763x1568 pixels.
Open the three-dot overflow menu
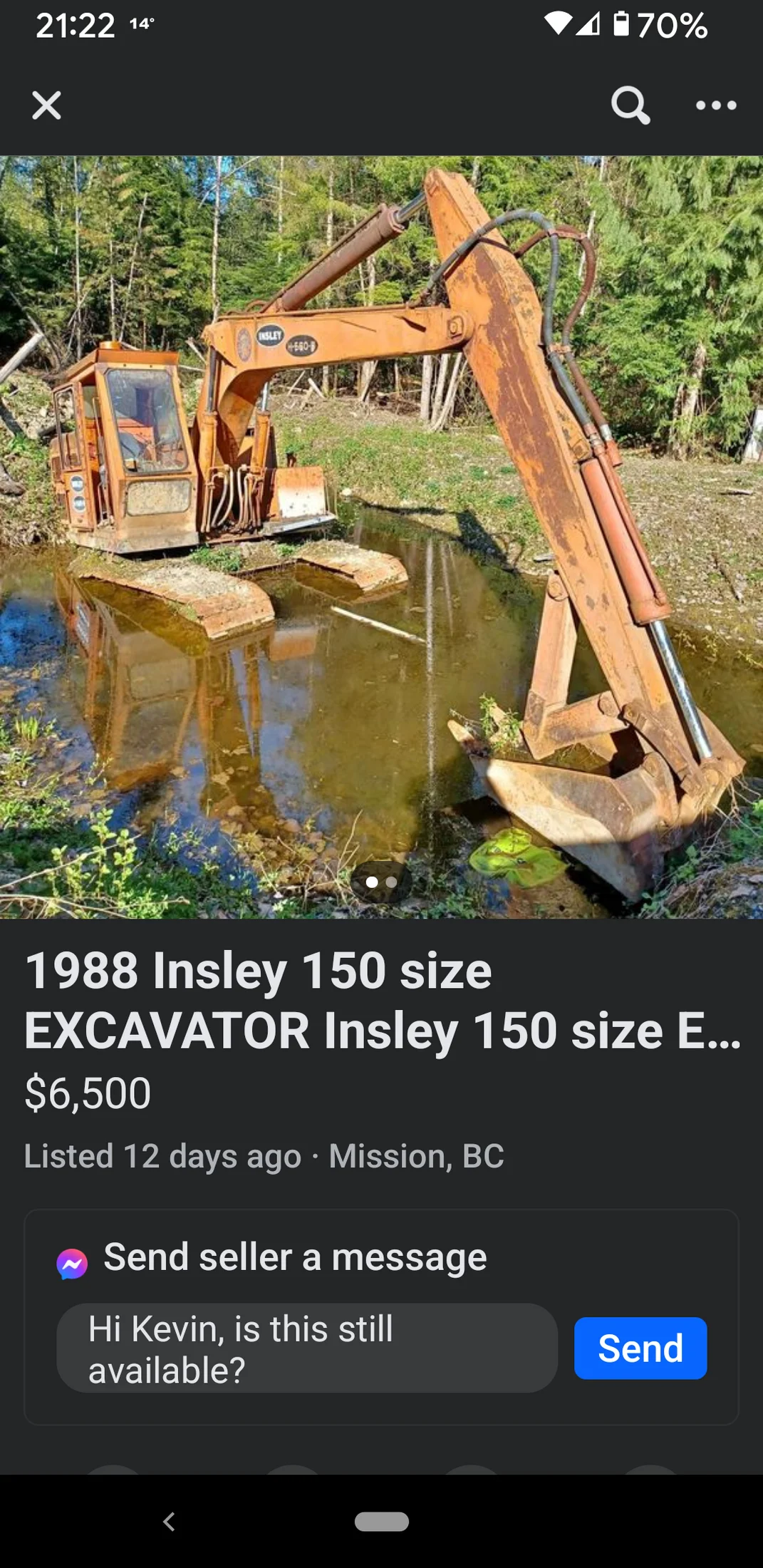tap(716, 105)
